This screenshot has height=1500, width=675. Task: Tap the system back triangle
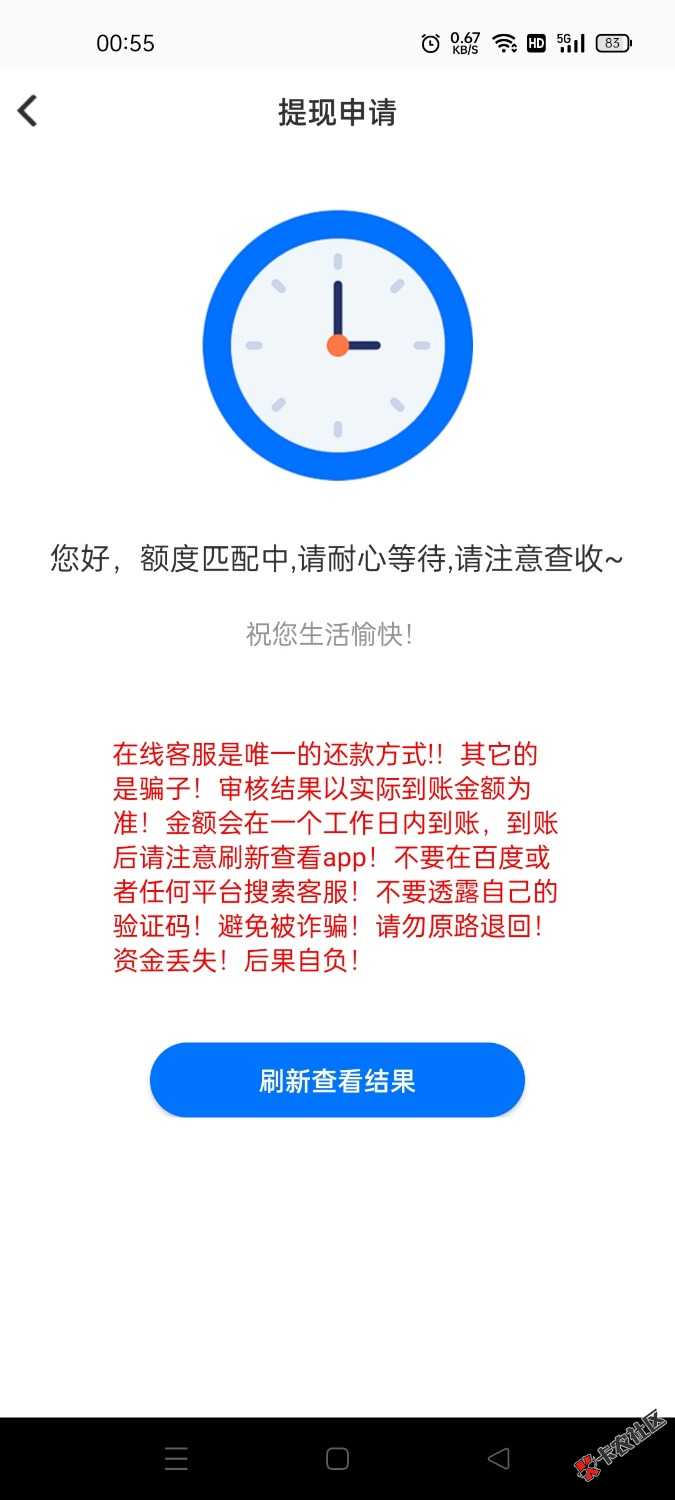(498, 1459)
